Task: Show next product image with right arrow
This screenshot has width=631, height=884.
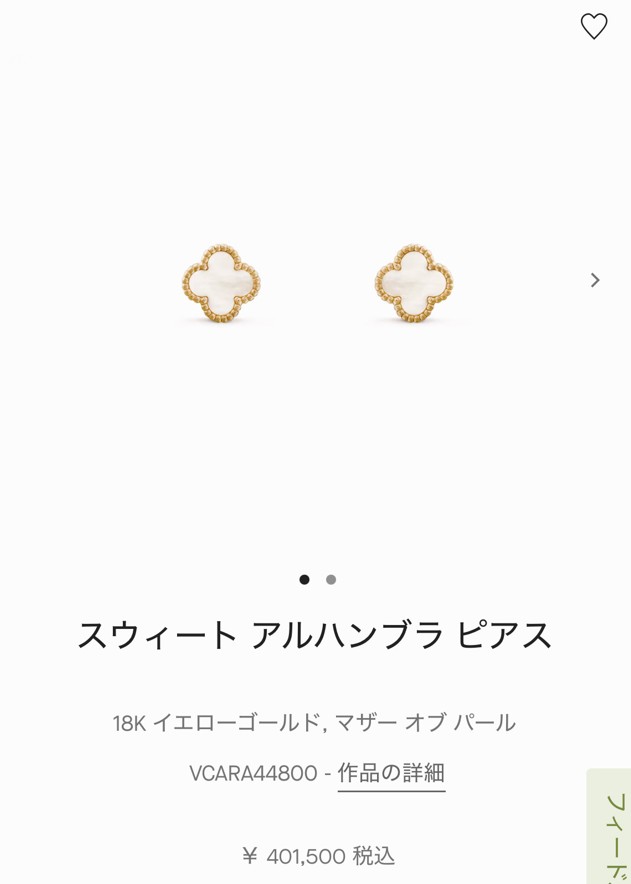Action: [x=595, y=280]
